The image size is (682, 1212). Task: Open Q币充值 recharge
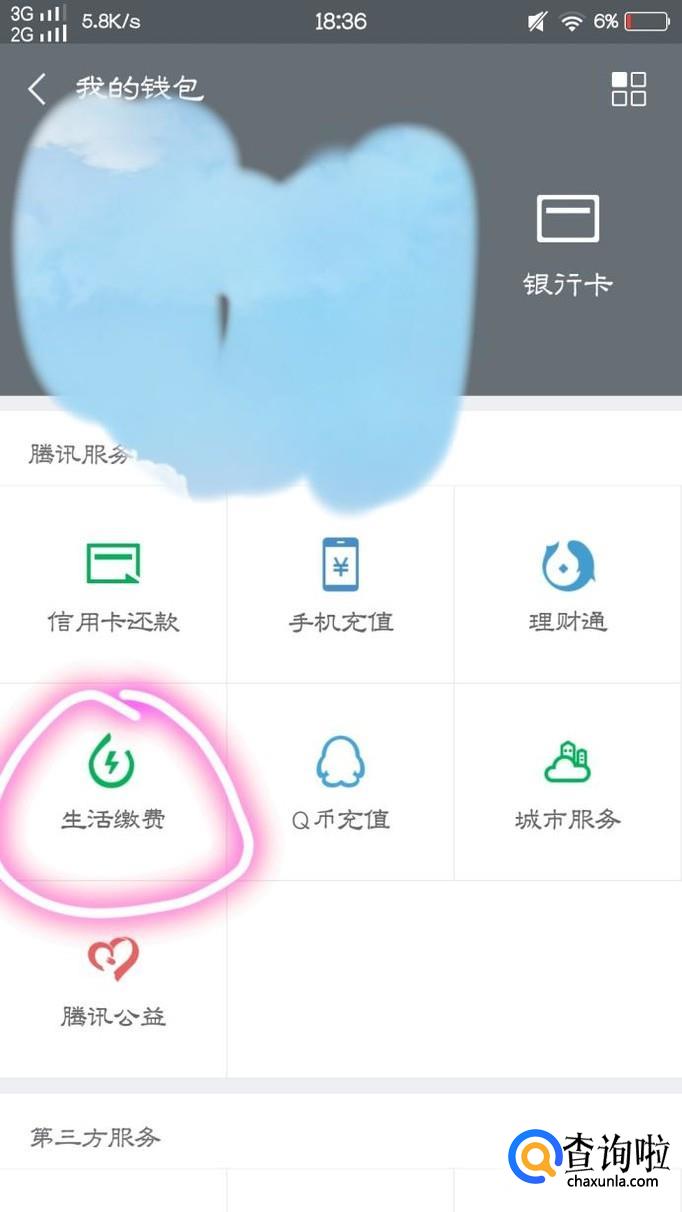click(x=341, y=782)
